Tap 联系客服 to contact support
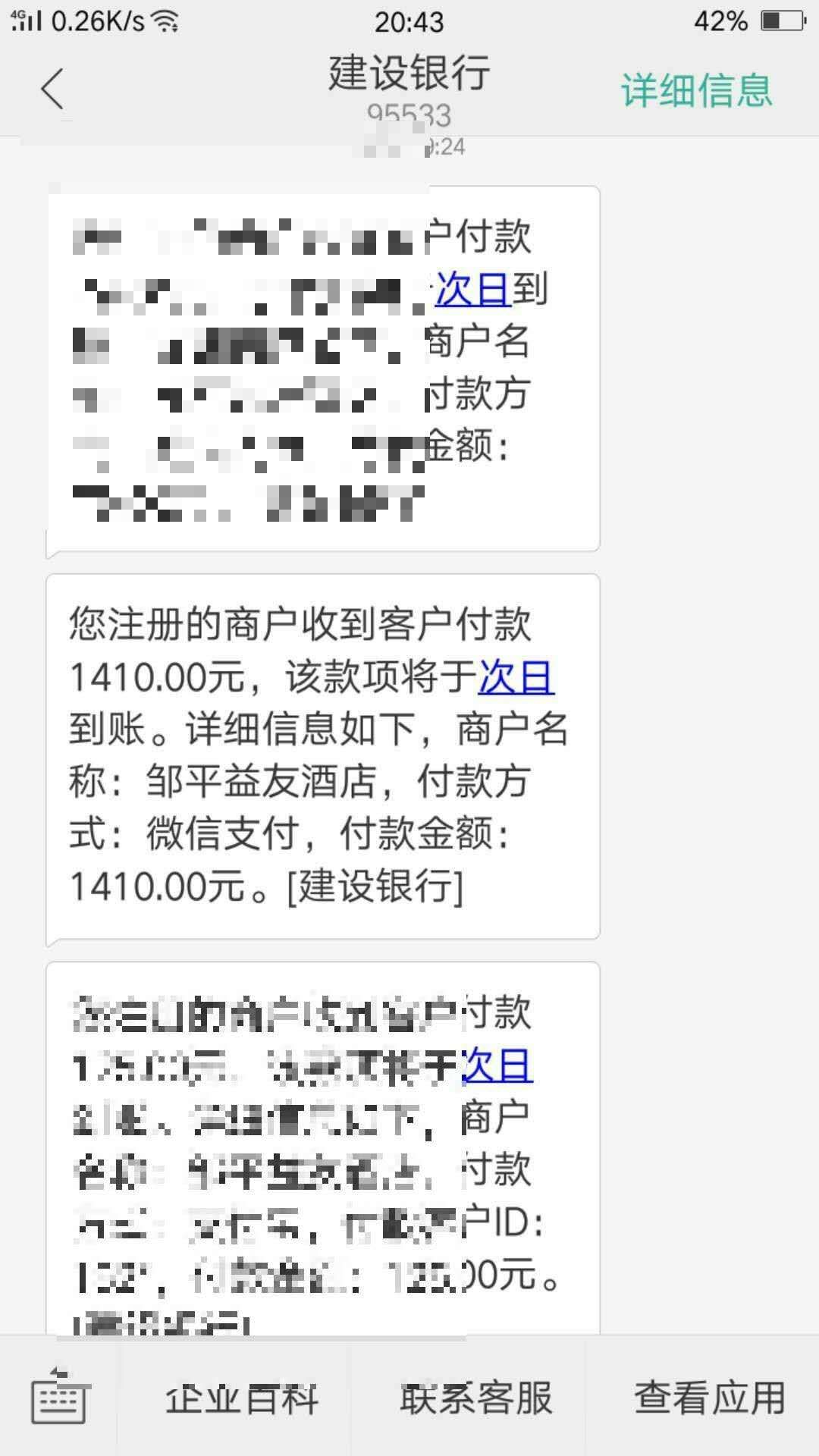Screen dimensions: 819x1456 [475, 1398]
